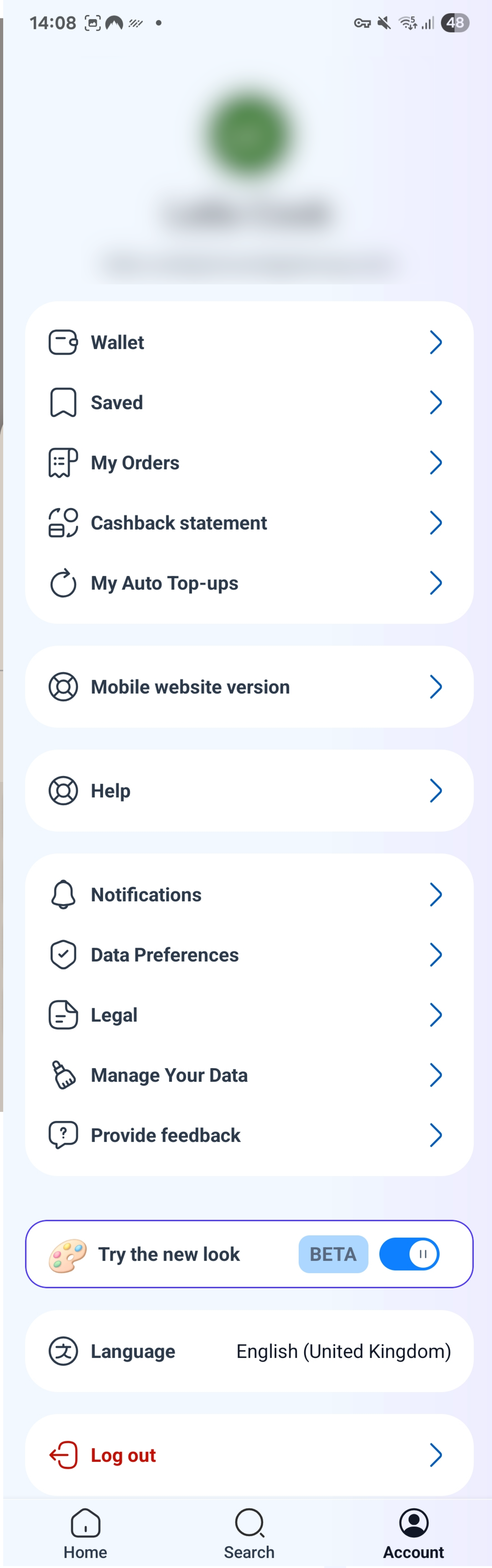492x1568 pixels.
Task: Open the Wallet row
Action: click(249, 342)
